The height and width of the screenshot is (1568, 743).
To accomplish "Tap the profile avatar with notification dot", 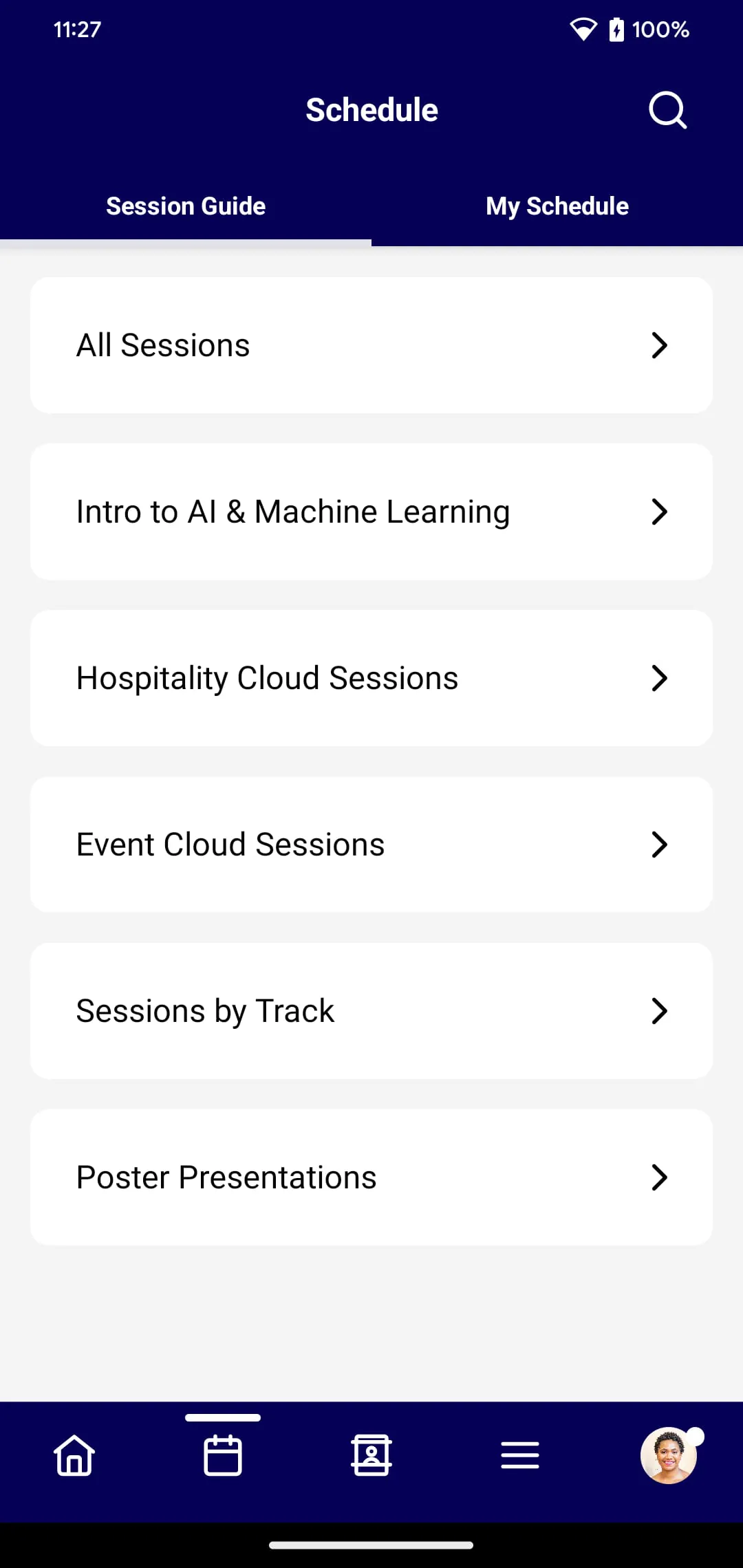I will click(668, 1454).
